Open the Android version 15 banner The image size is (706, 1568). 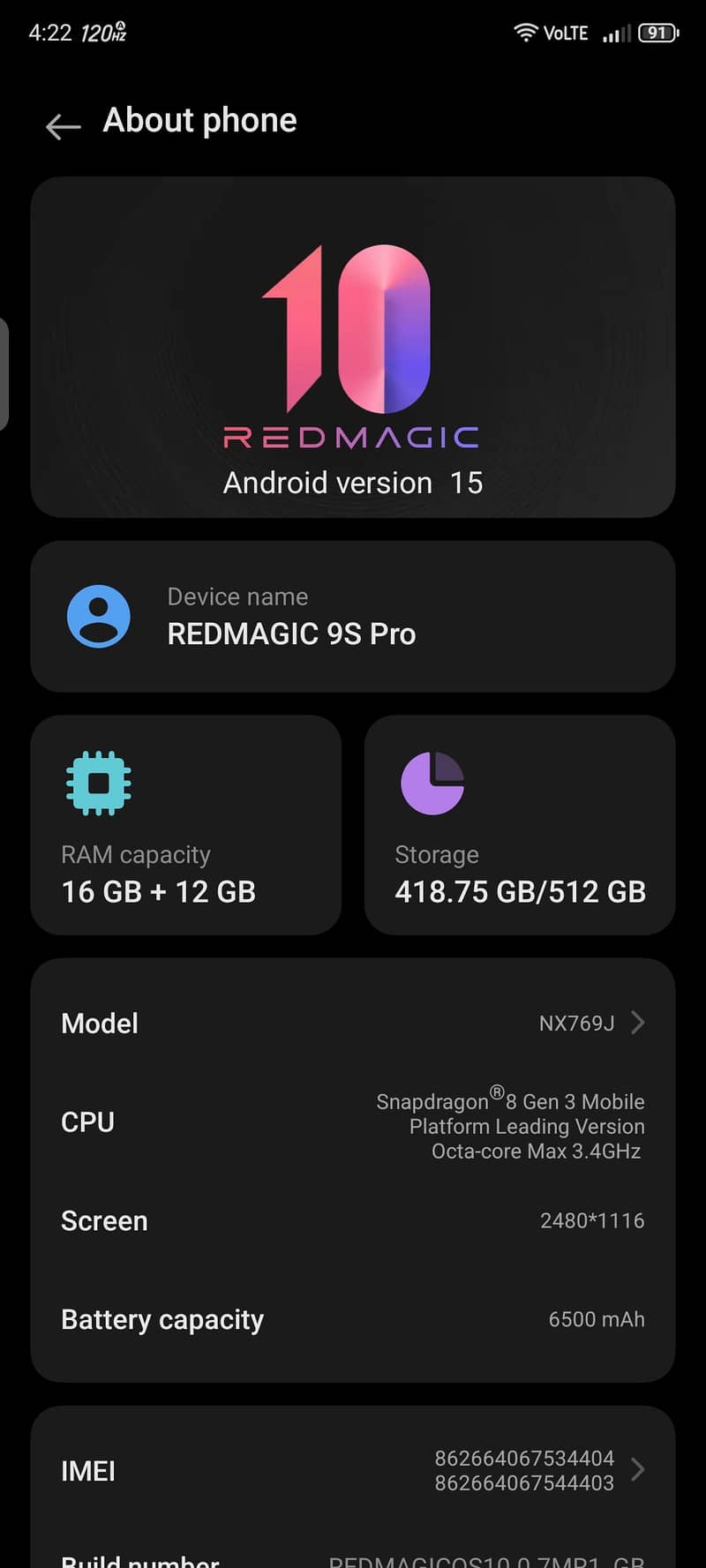coord(353,348)
